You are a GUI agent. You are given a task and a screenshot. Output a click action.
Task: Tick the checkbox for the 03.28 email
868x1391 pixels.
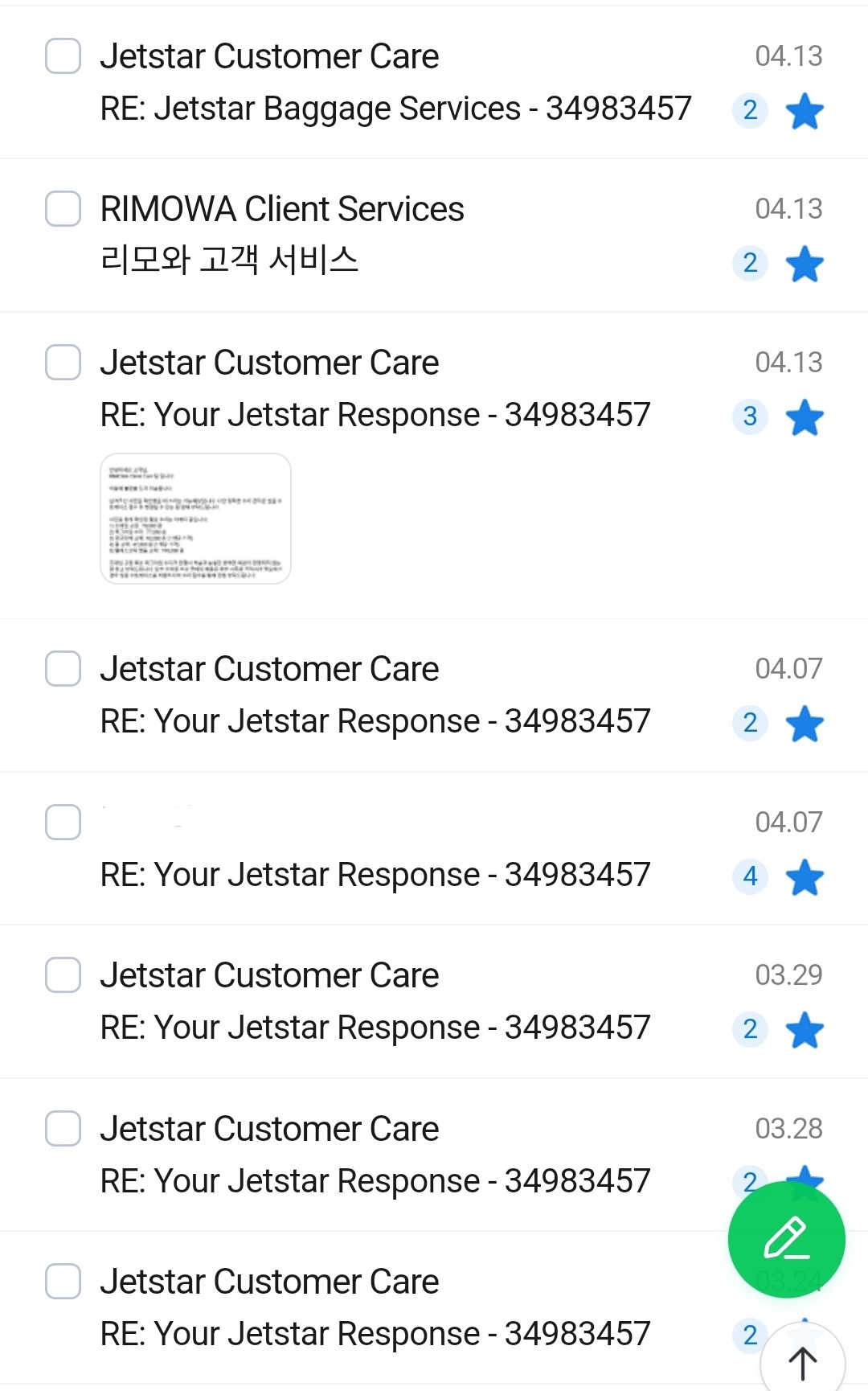click(63, 1129)
